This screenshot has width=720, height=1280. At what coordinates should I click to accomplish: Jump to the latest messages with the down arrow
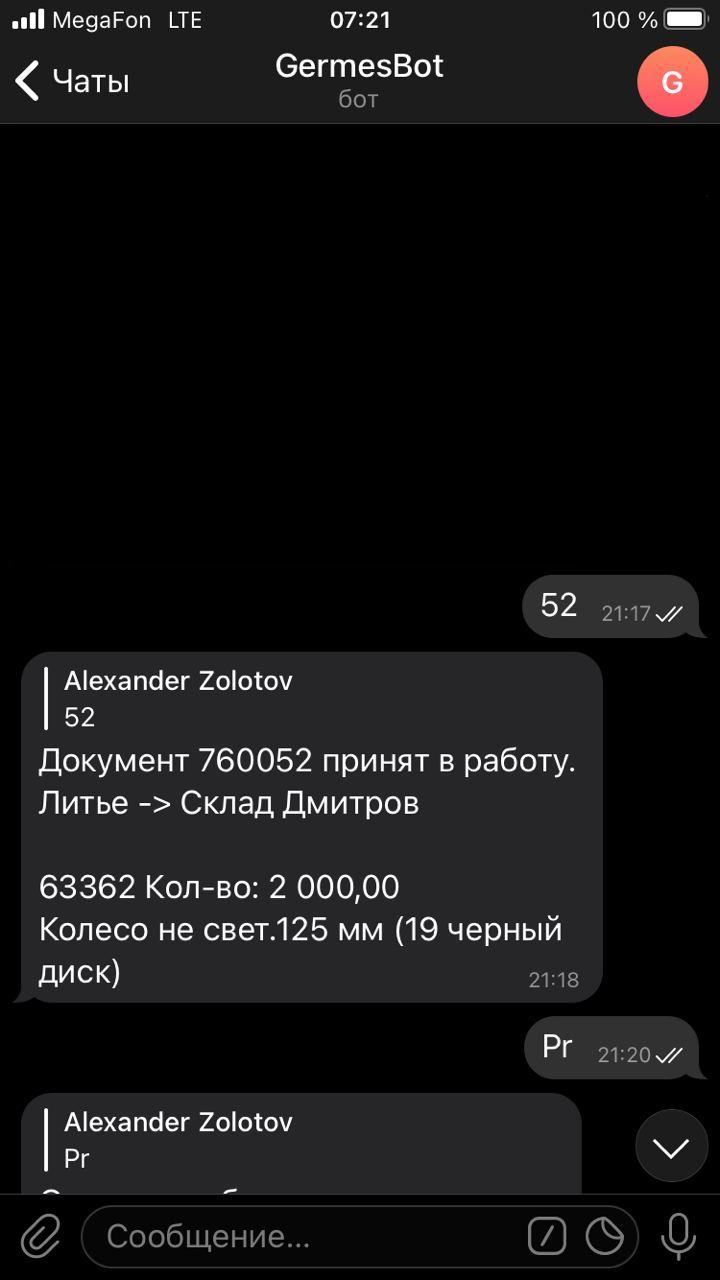point(671,1147)
